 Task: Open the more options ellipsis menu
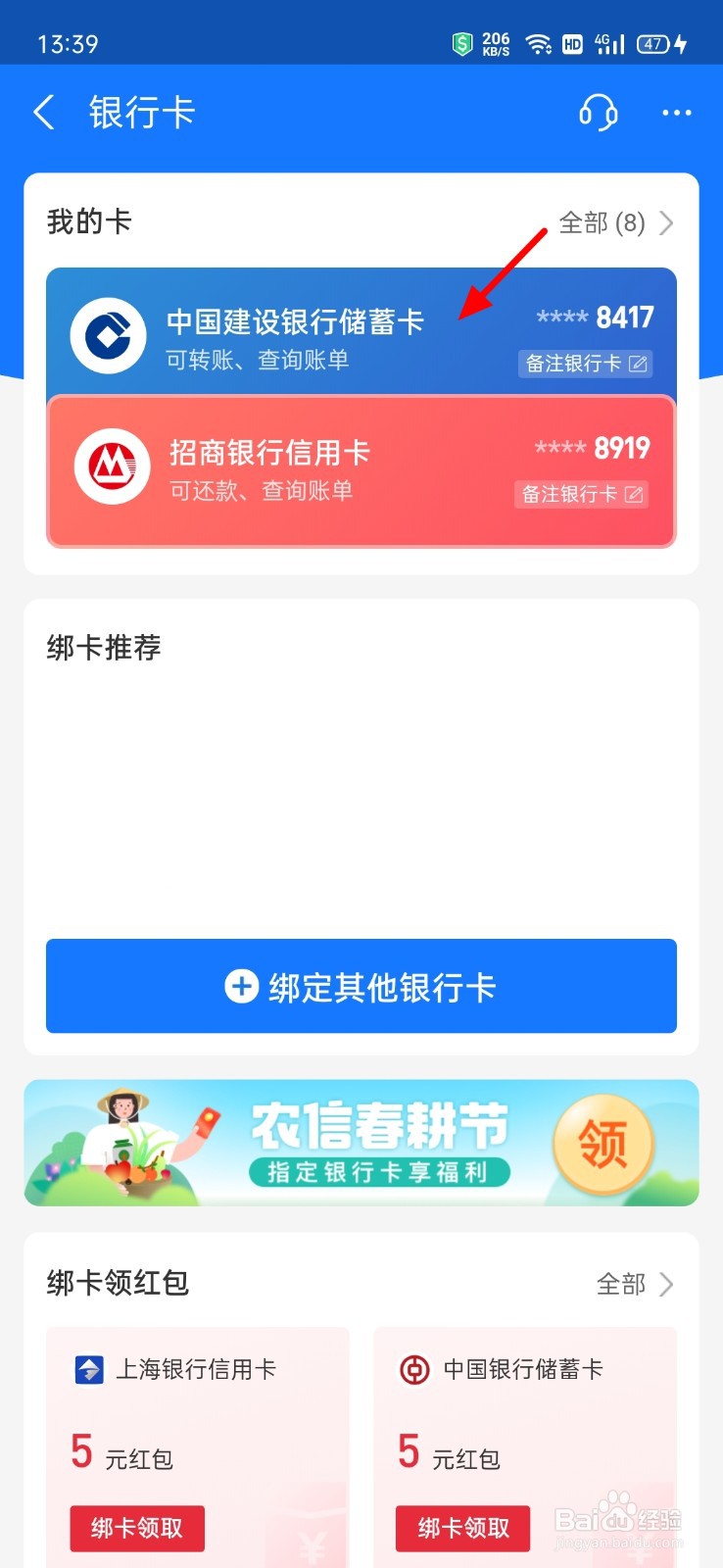pyautogui.click(x=676, y=113)
